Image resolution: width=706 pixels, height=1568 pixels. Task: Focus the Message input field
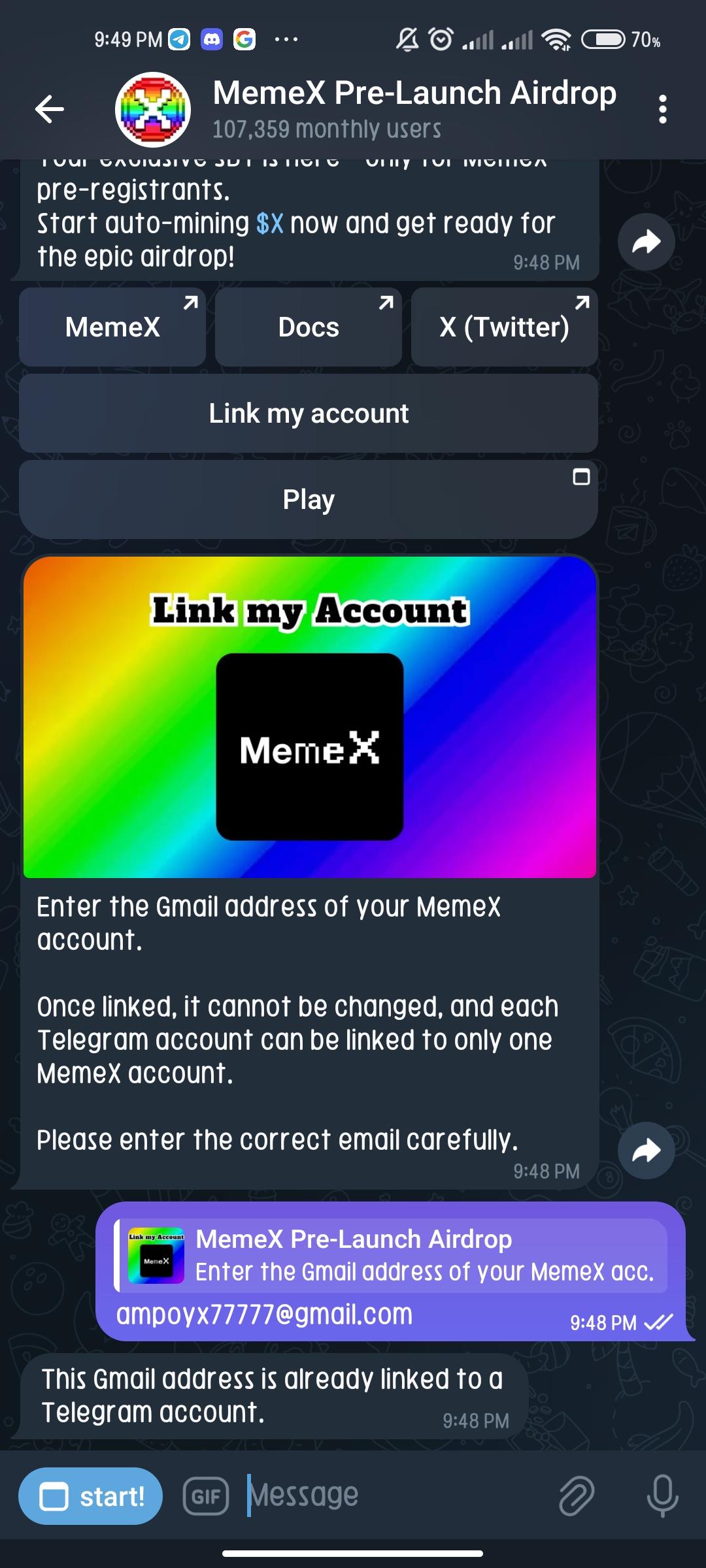click(x=392, y=1495)
